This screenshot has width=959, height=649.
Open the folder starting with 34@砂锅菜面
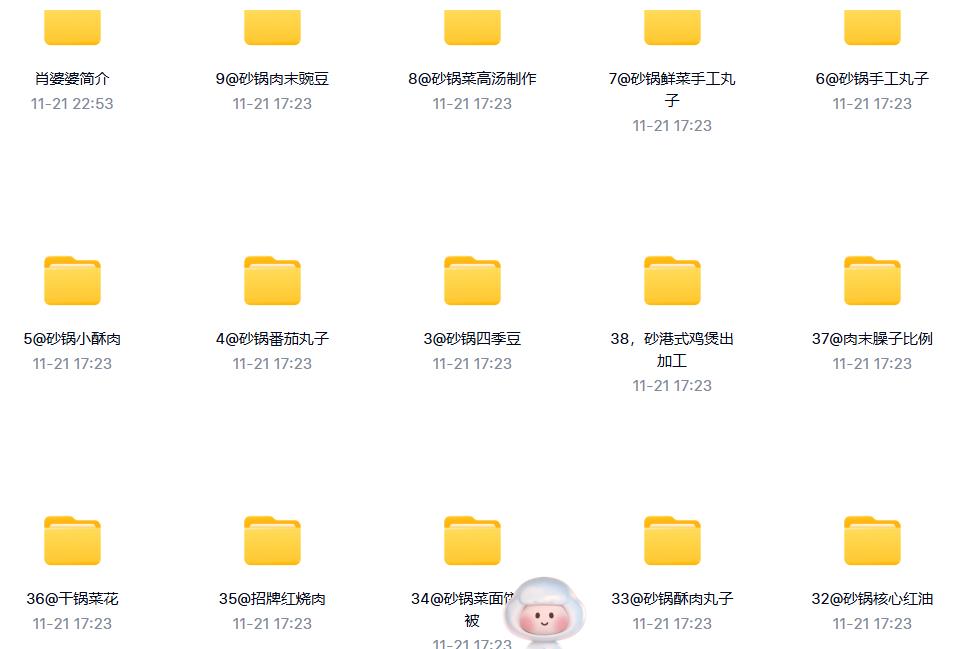pyautogui.click(x=472, y=541)
